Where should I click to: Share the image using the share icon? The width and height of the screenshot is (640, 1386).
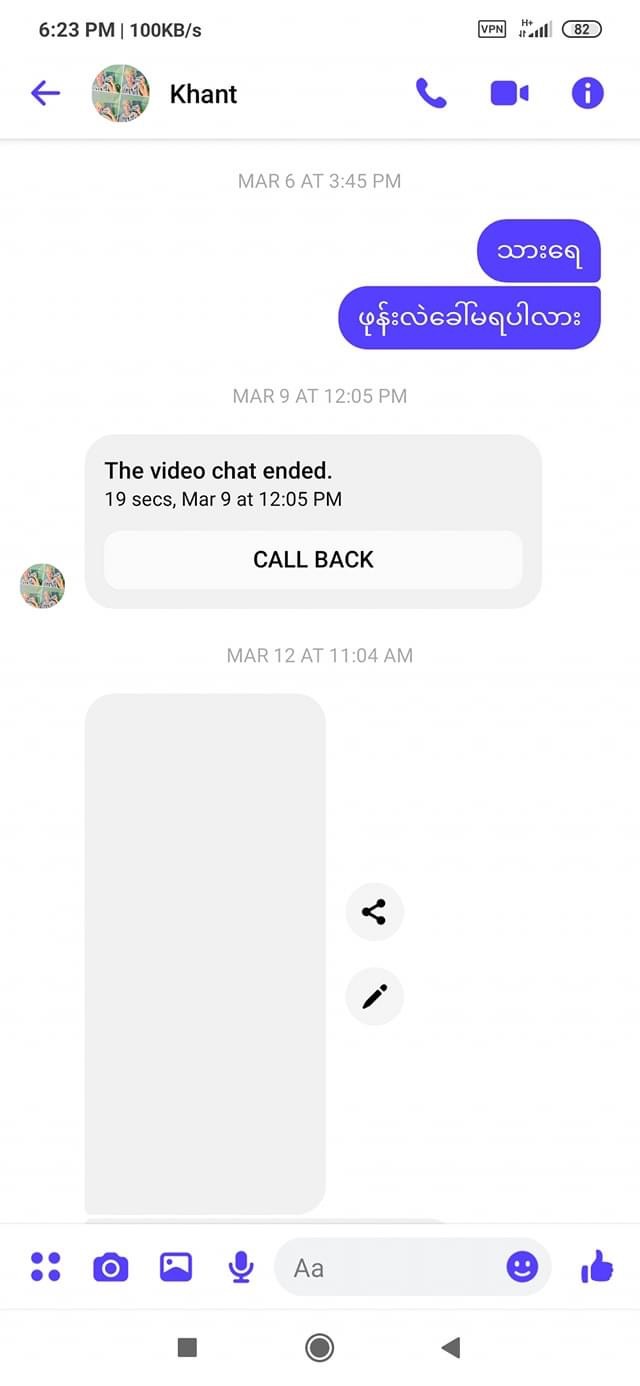click(x=374, y=912)
